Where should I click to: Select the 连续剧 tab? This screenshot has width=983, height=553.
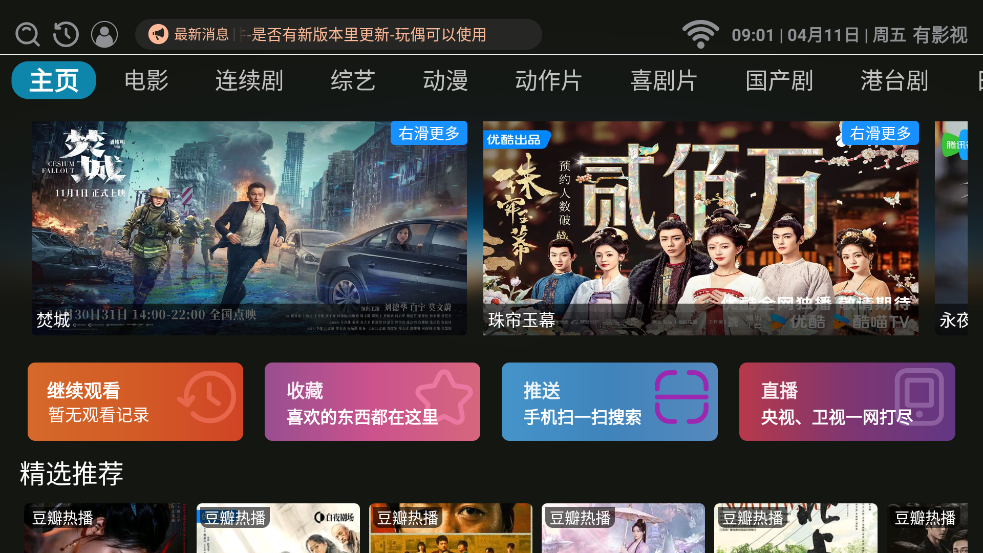[x=249, y=81]
